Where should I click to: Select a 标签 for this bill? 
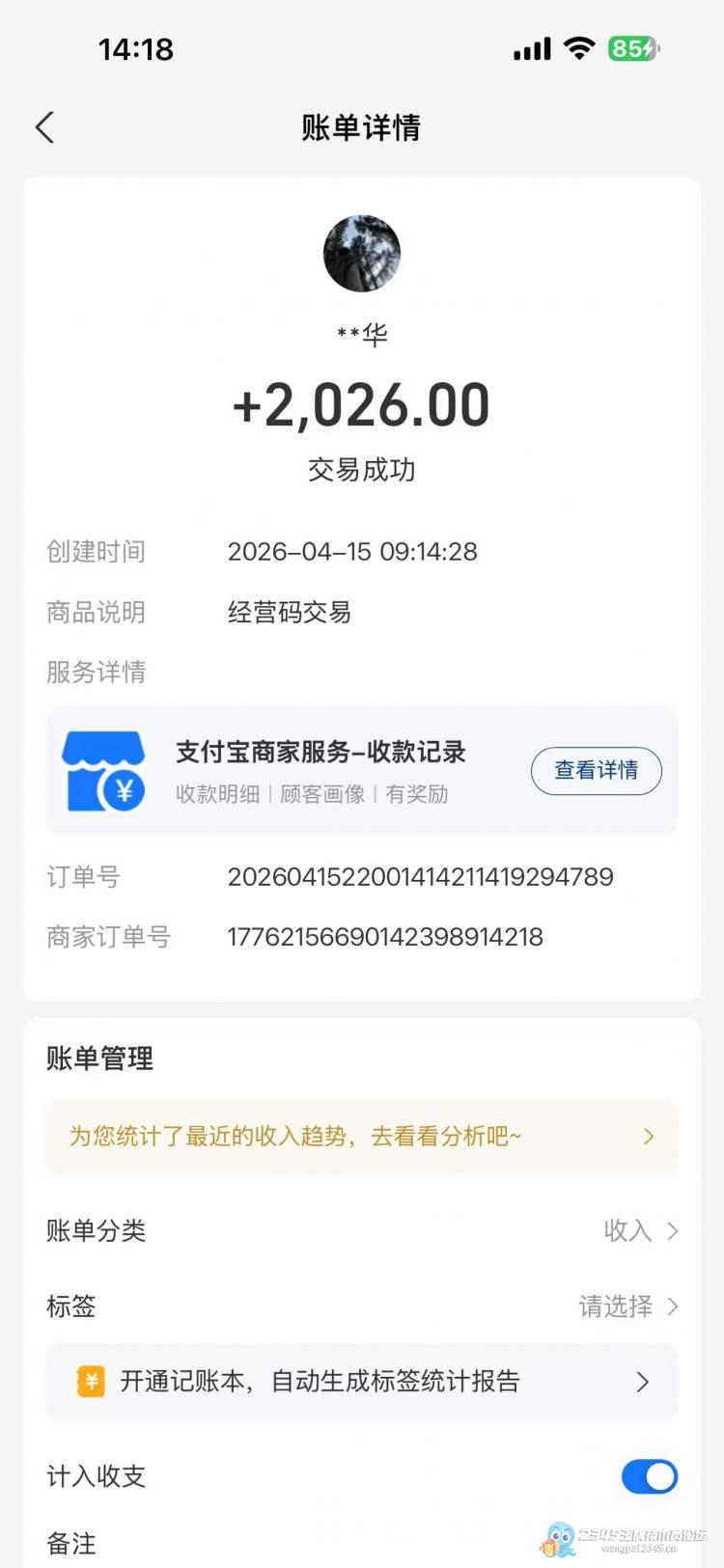[x=627, y=1307]
